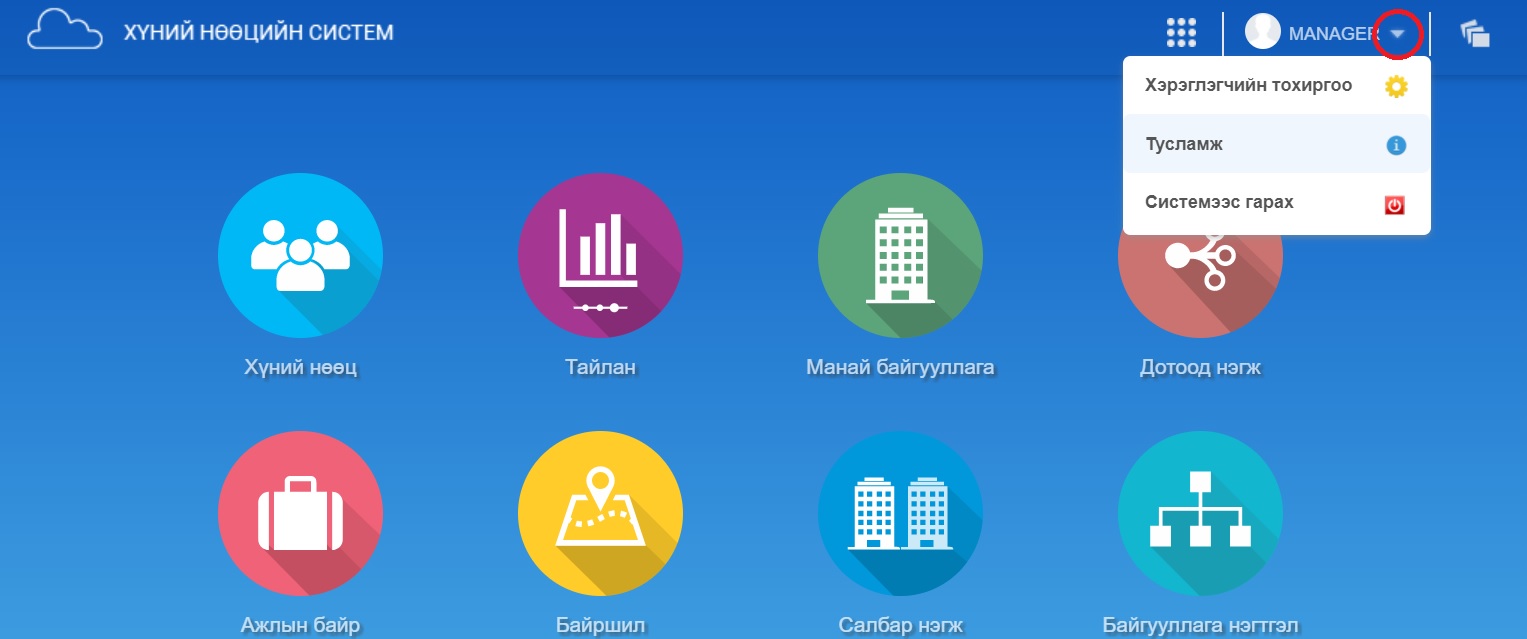
Task: Open the windows icon in the top bar
Action: (1475, 34)
